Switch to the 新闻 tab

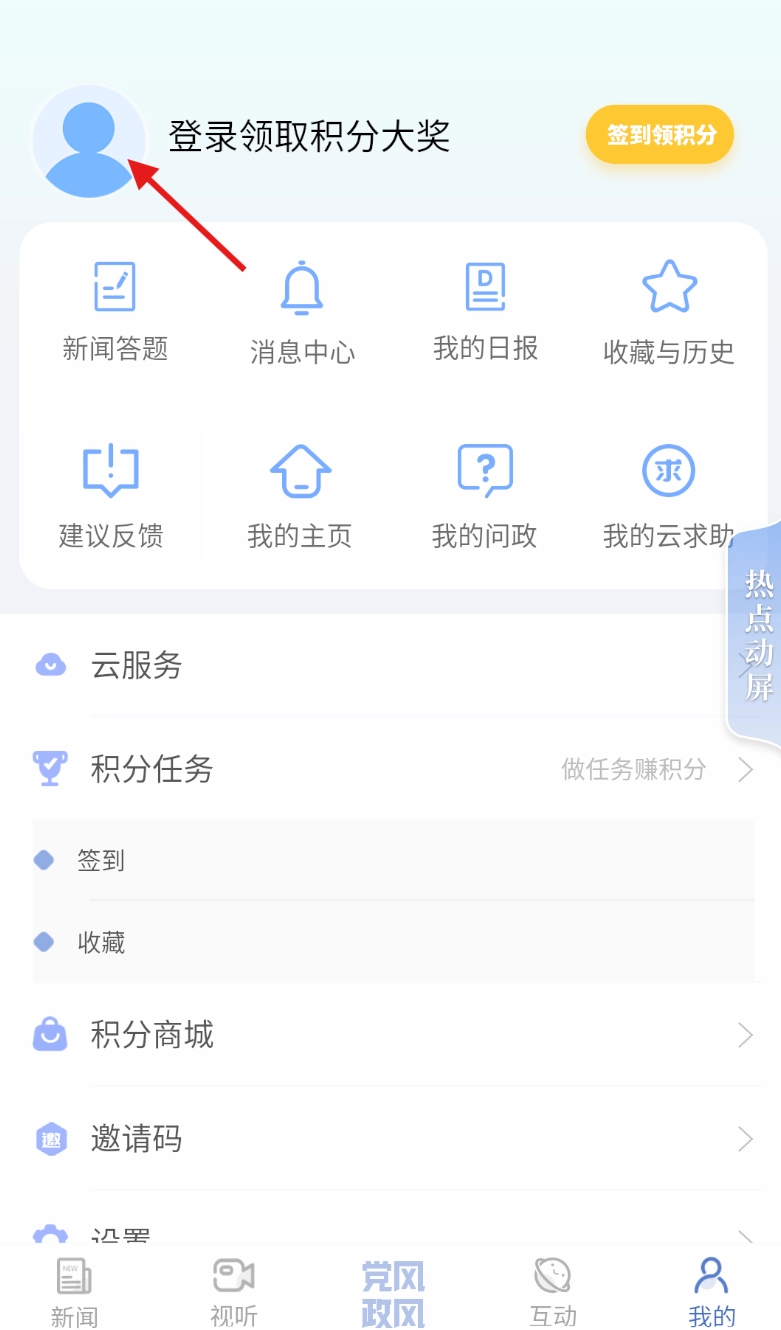(74, 1292)
